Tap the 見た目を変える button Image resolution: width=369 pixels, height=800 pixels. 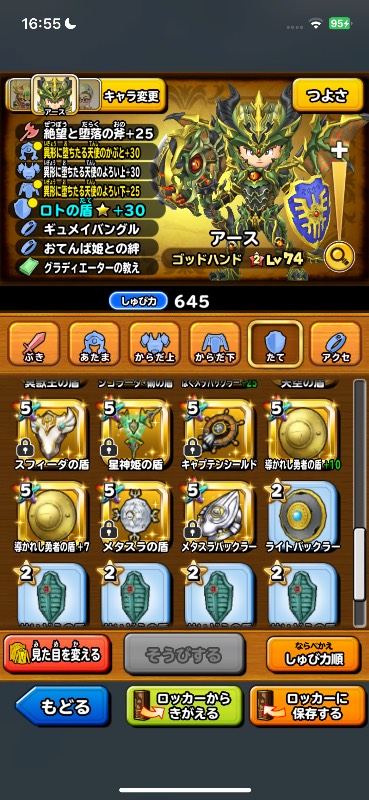57,654
